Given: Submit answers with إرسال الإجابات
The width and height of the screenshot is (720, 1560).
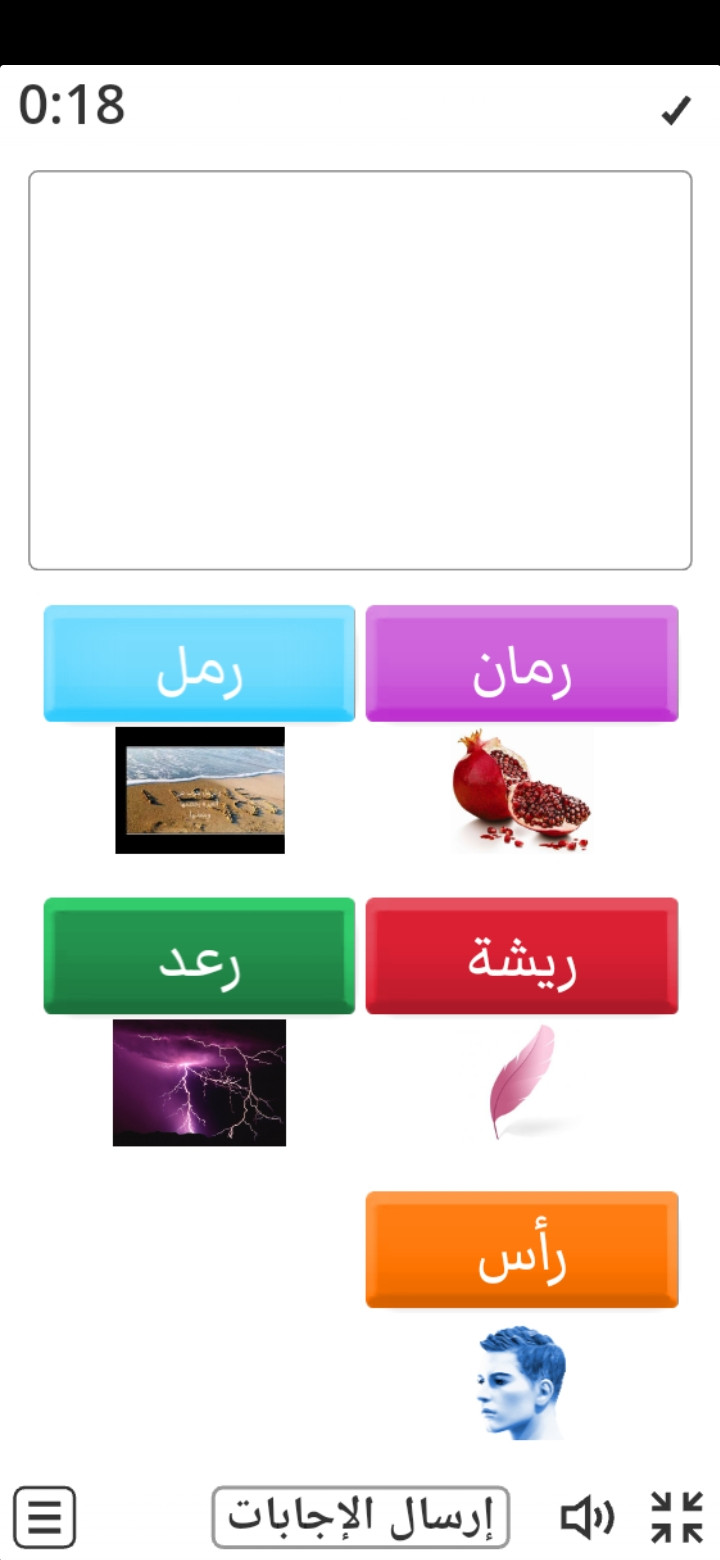Looking at the screenshot, I should point(360,1517).
